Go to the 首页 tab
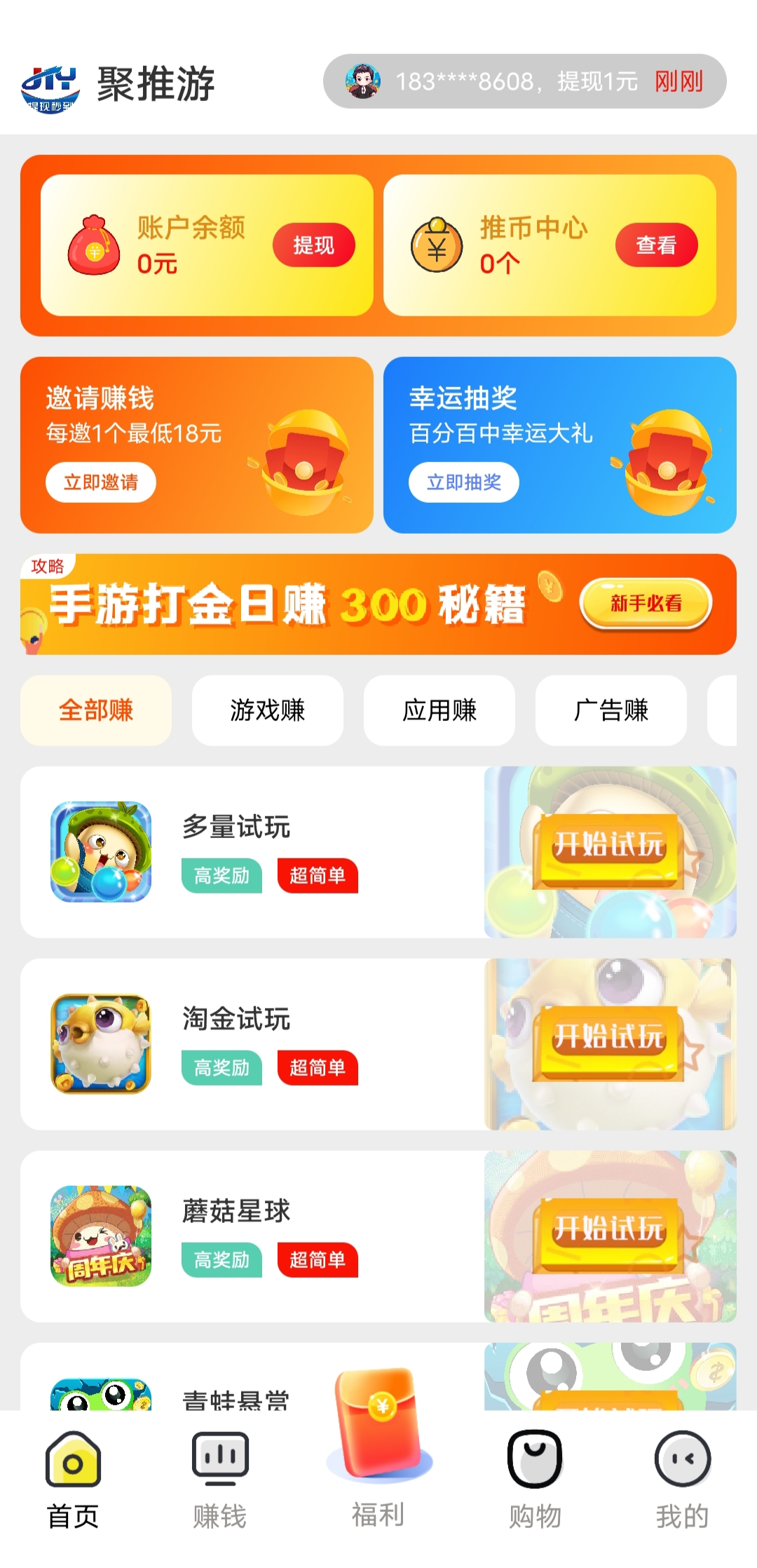Image resolution: width=757 pixels, height=1568 pixels. (73, 1480)
